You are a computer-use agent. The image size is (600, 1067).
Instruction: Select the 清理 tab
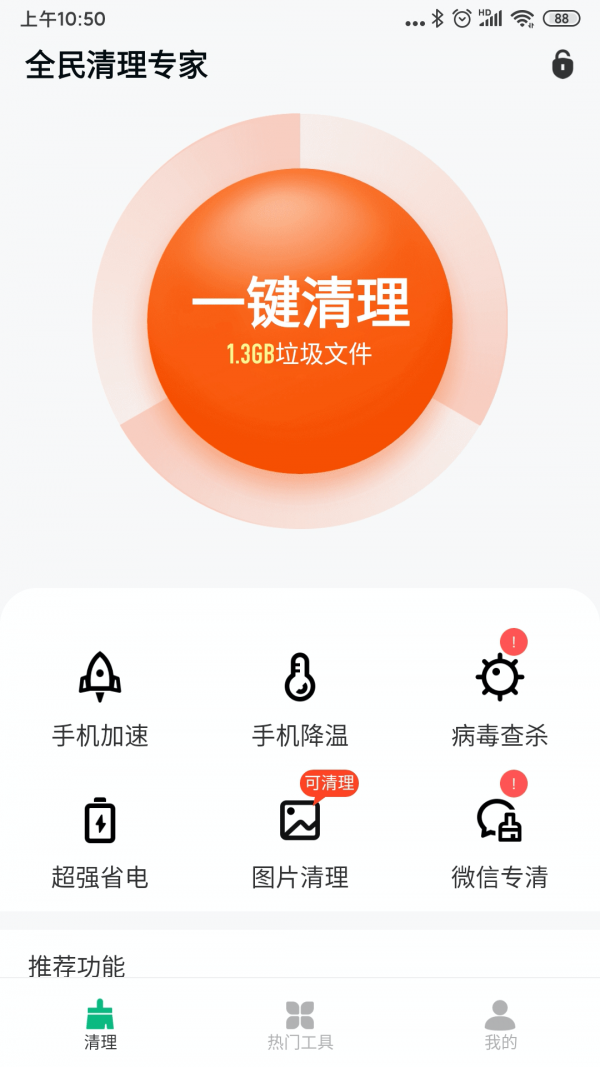[100, 1024]
